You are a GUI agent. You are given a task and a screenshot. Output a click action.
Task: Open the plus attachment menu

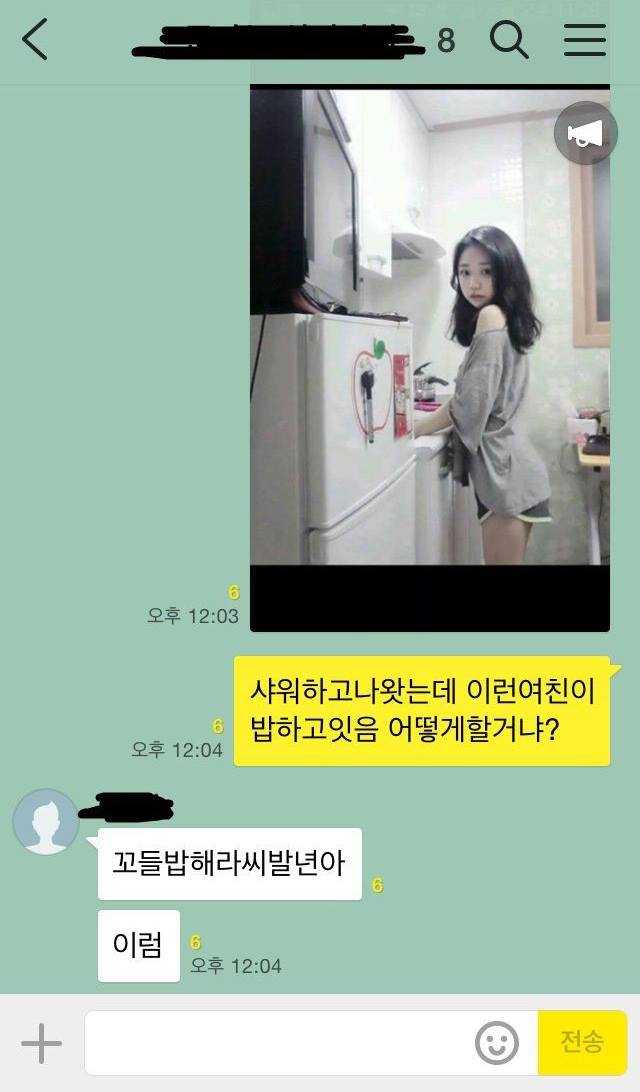coord(41,1044)
